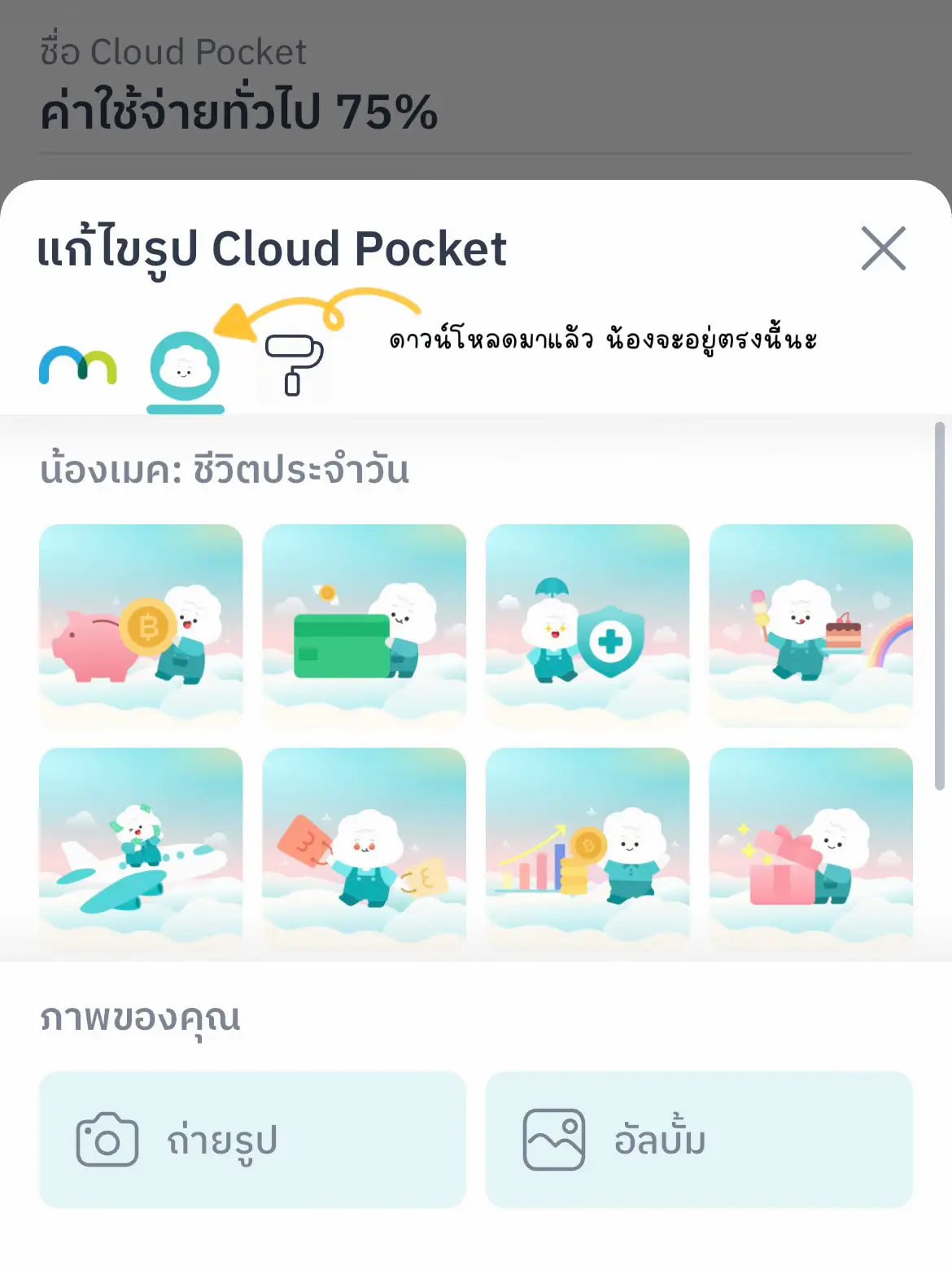Pick the health shield with umbrella sticker
Image resolution: width=952 pixels, height=1270 pixels.
[587, 627]
